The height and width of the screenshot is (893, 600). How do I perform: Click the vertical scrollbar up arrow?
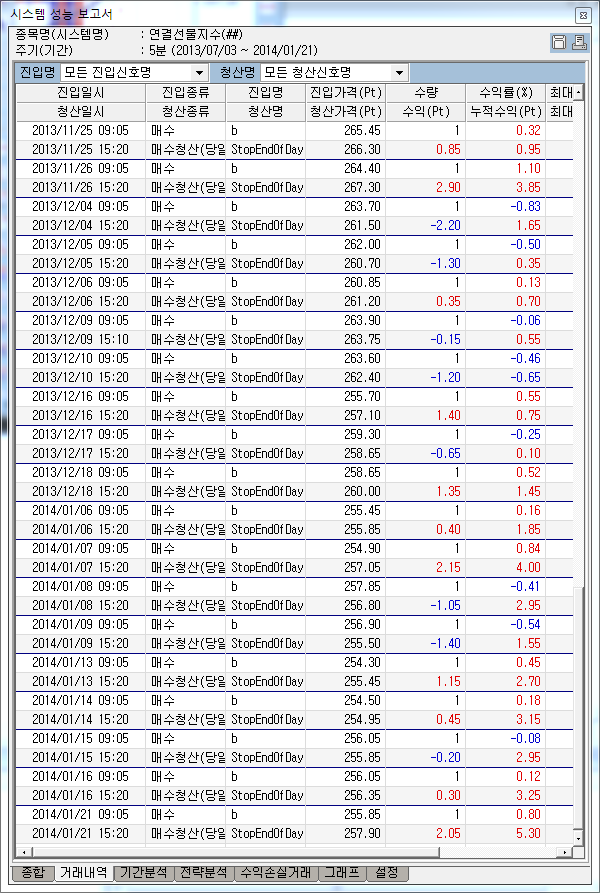(578, 92)
